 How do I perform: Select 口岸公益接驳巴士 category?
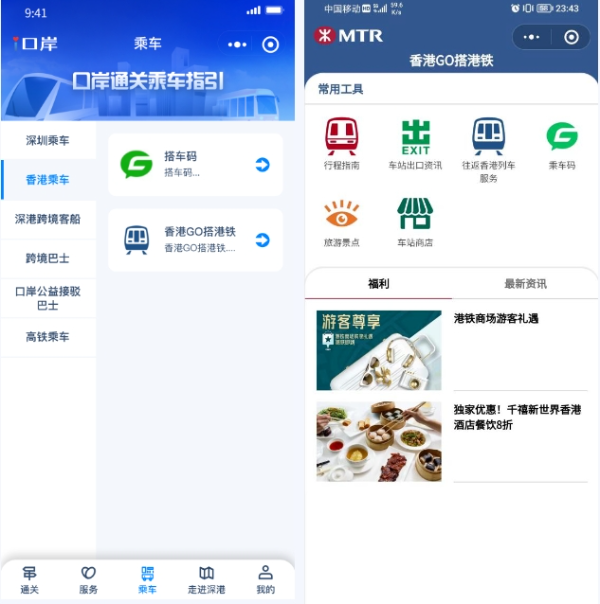(48, 298)
